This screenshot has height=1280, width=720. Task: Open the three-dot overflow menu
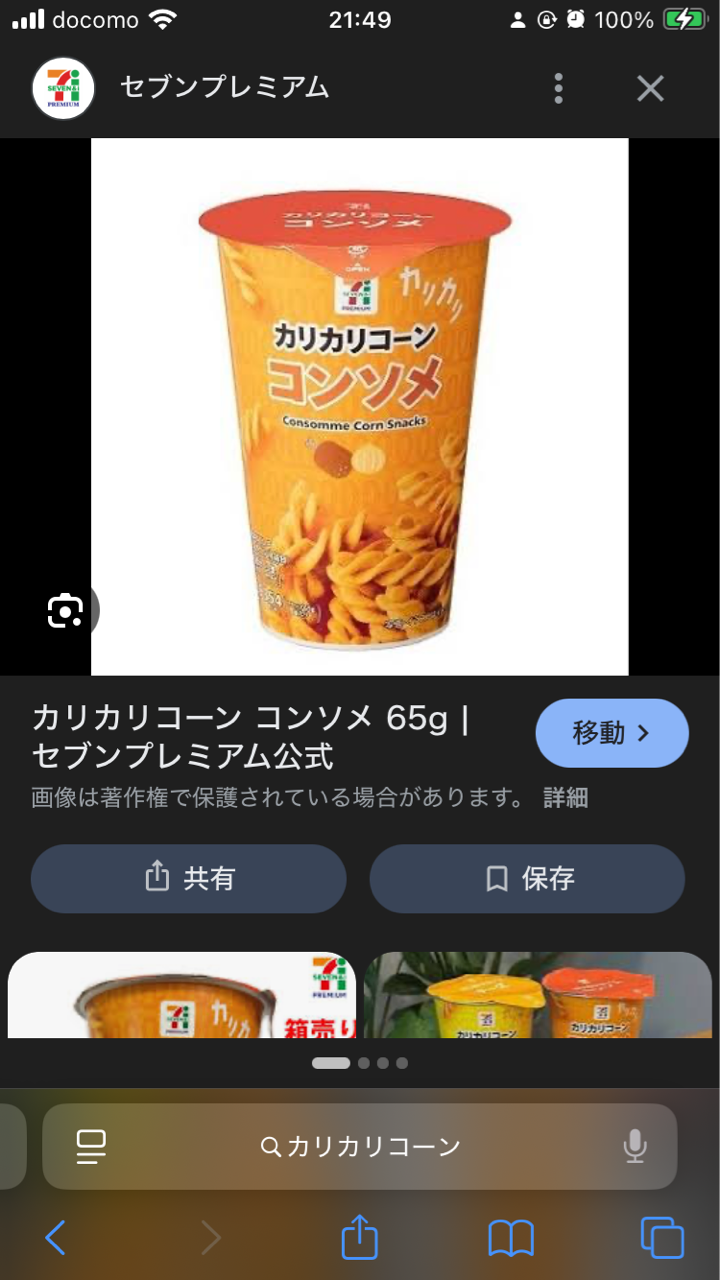point(559,89)
